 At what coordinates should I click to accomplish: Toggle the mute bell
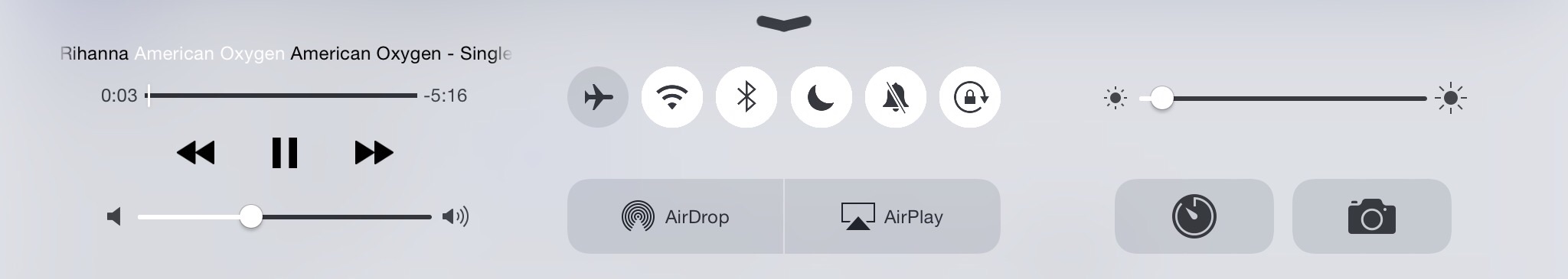click(x=896, y=97)
